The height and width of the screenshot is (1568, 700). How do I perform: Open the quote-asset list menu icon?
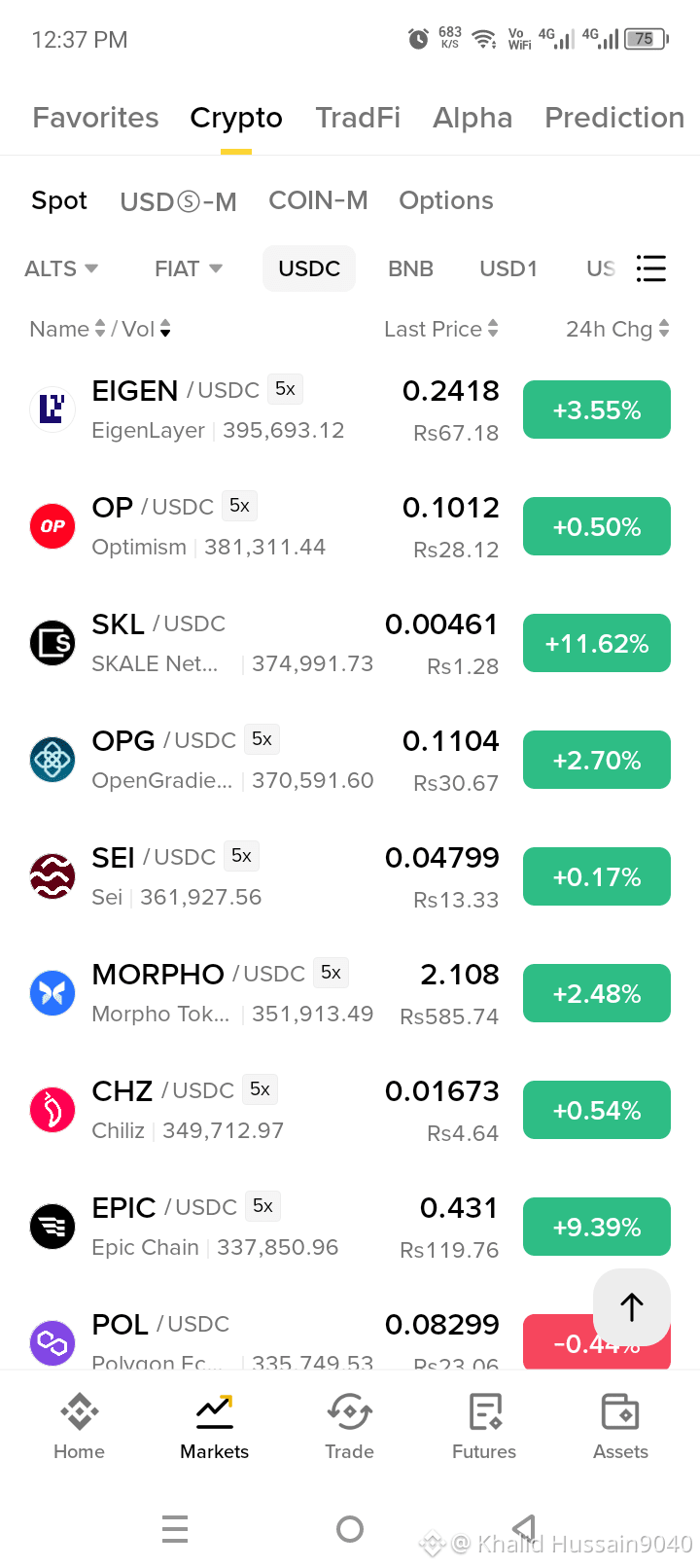[x=651, y=268]
